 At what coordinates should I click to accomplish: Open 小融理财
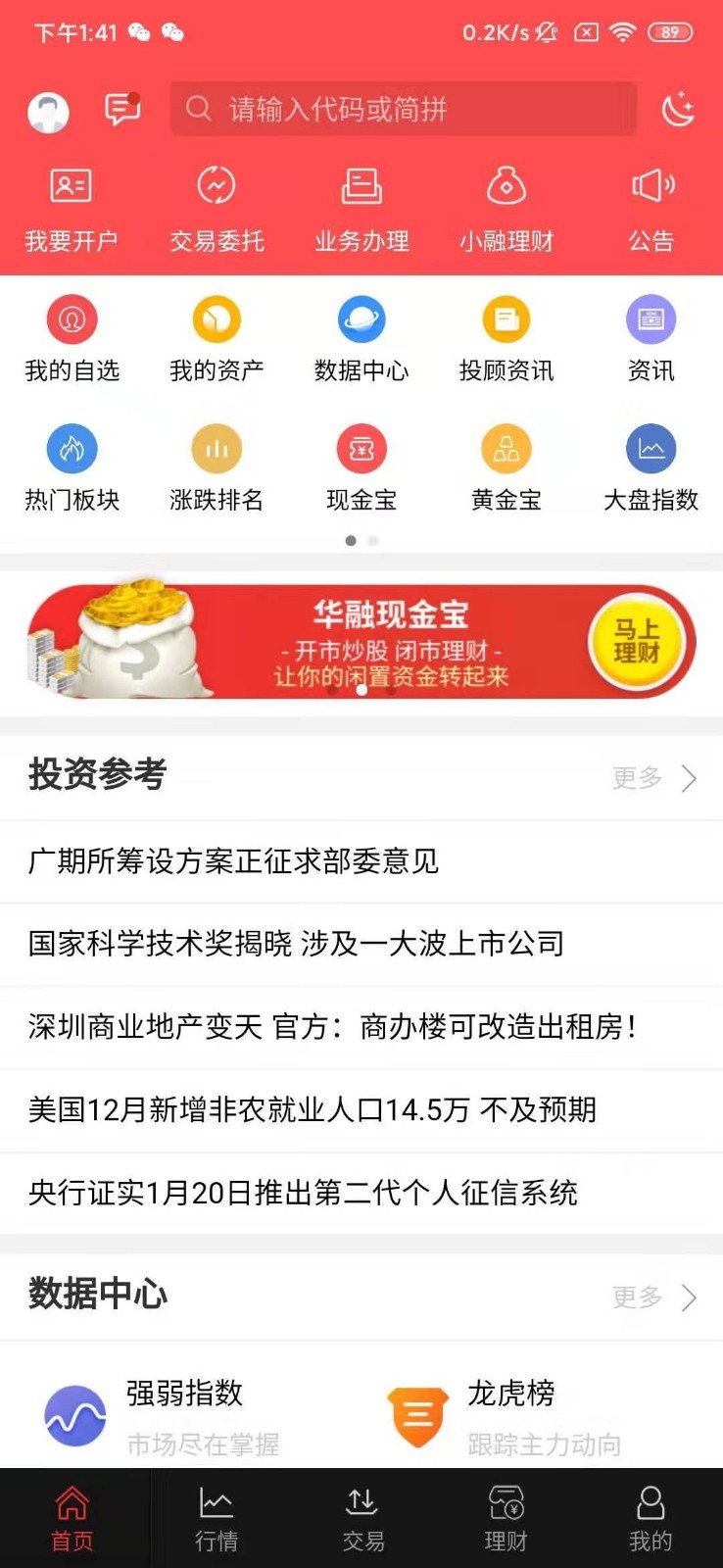[506, 209]
